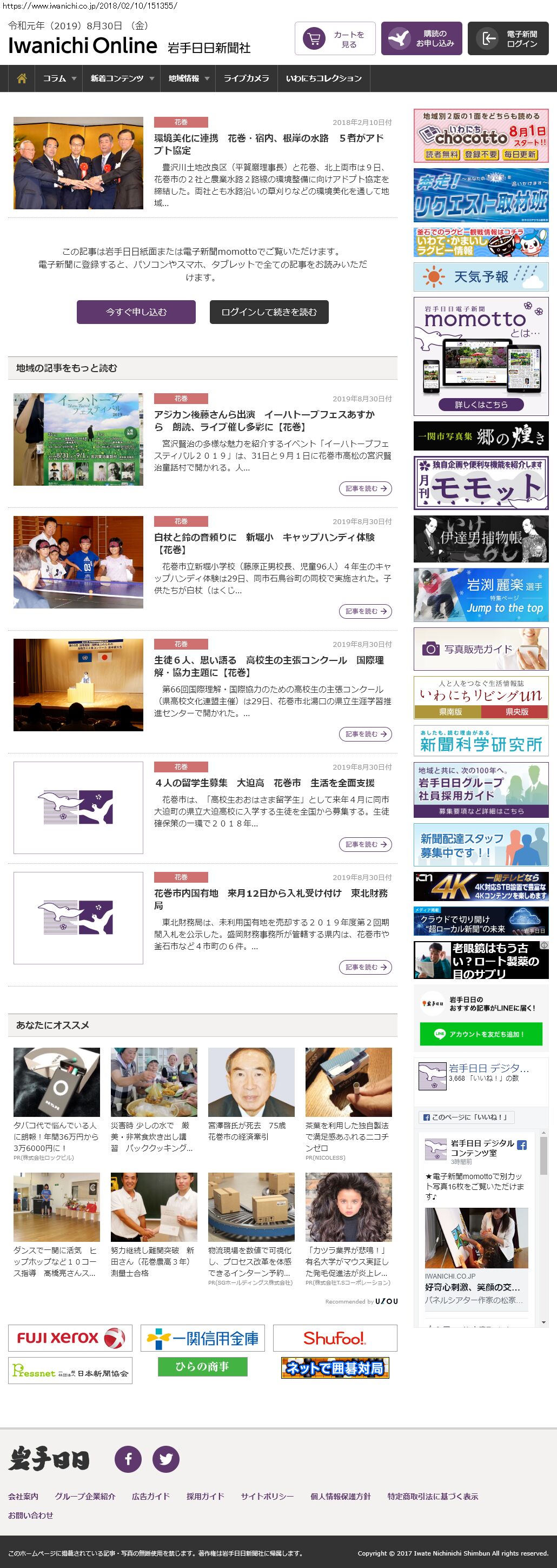Open the home icon in navigation bar
557x1568 pixels.
pyautogui.click(x=22, y=78)
